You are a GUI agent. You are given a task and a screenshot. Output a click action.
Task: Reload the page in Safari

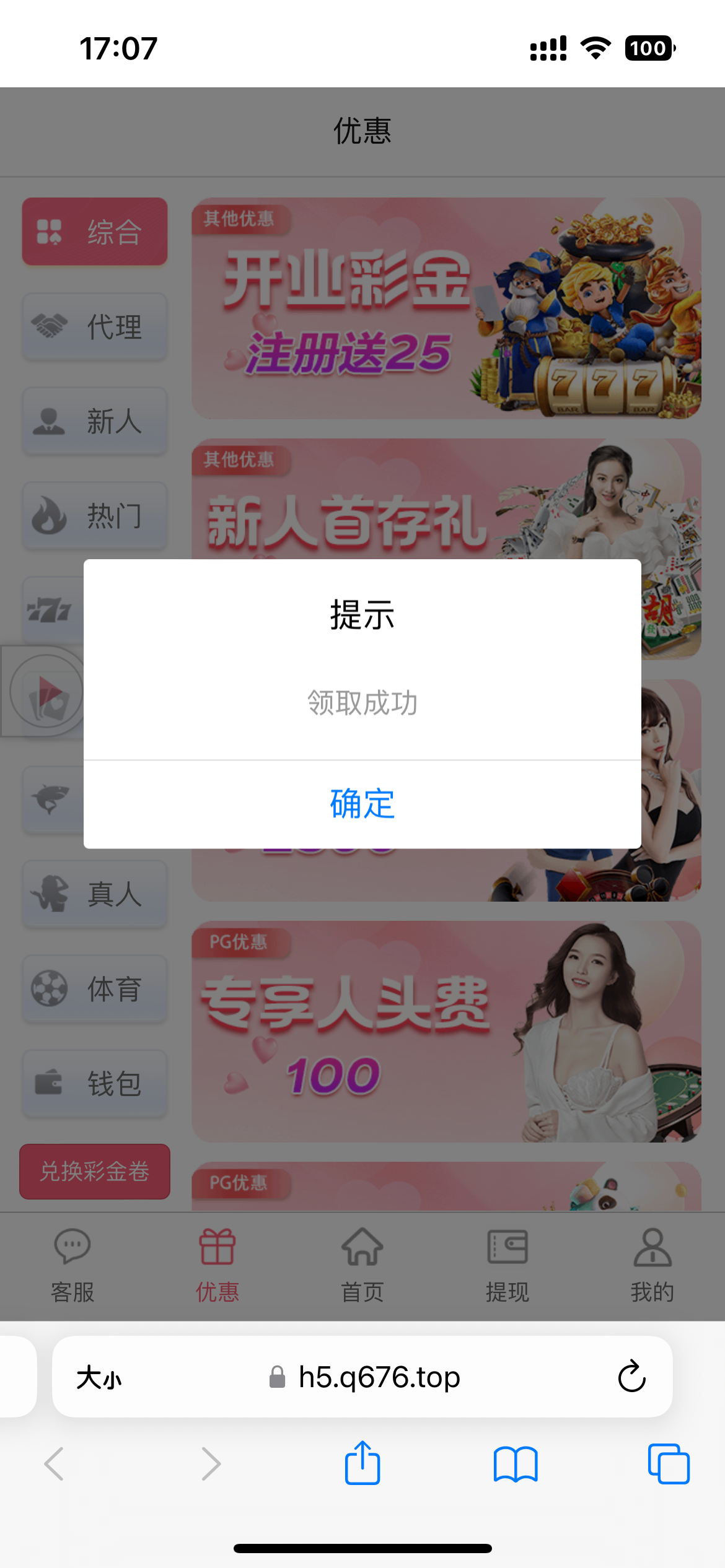tap(631, 1377)
